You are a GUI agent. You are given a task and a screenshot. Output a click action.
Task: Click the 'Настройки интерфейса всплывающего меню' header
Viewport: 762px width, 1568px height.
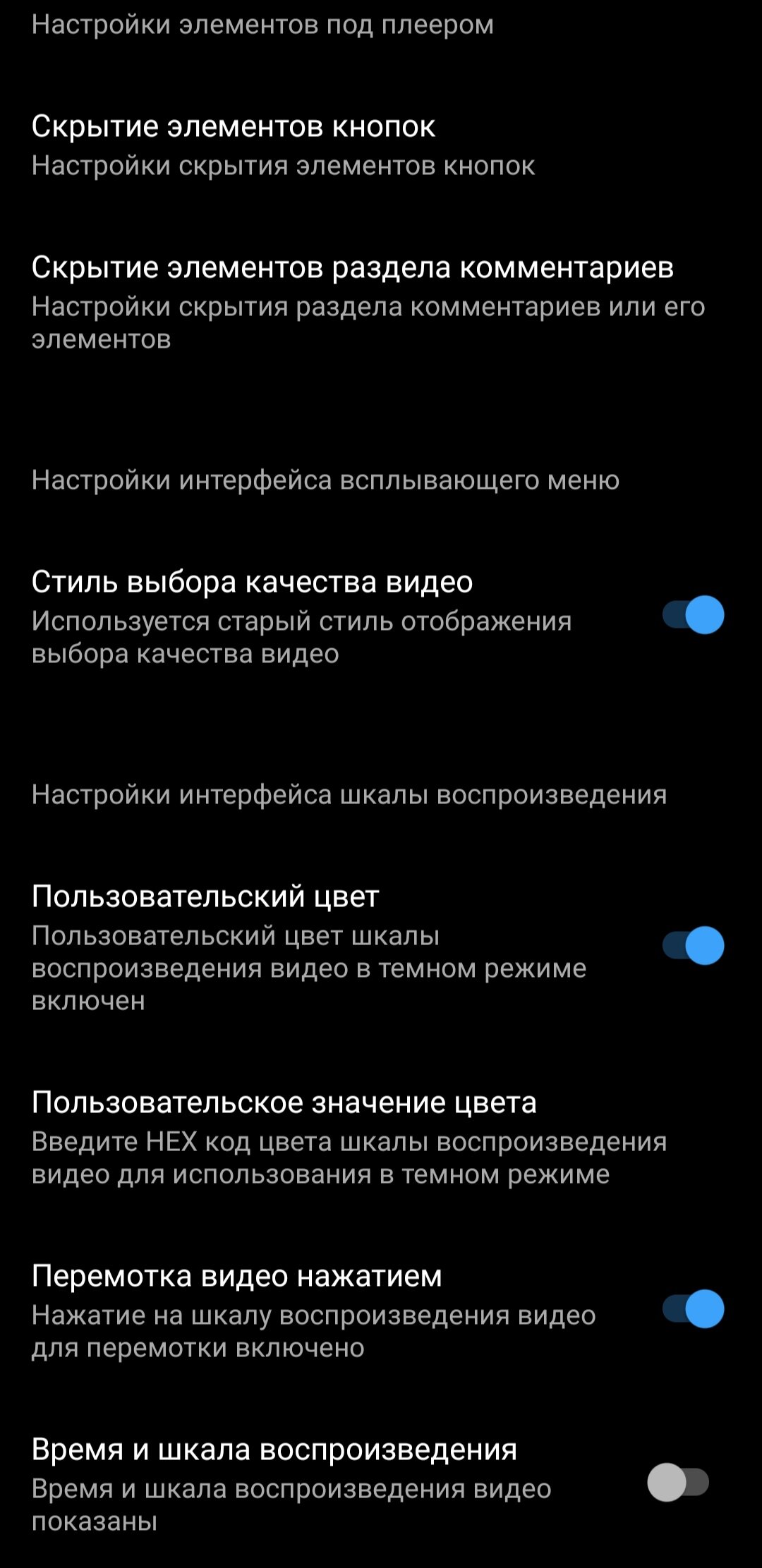[327, 480]
